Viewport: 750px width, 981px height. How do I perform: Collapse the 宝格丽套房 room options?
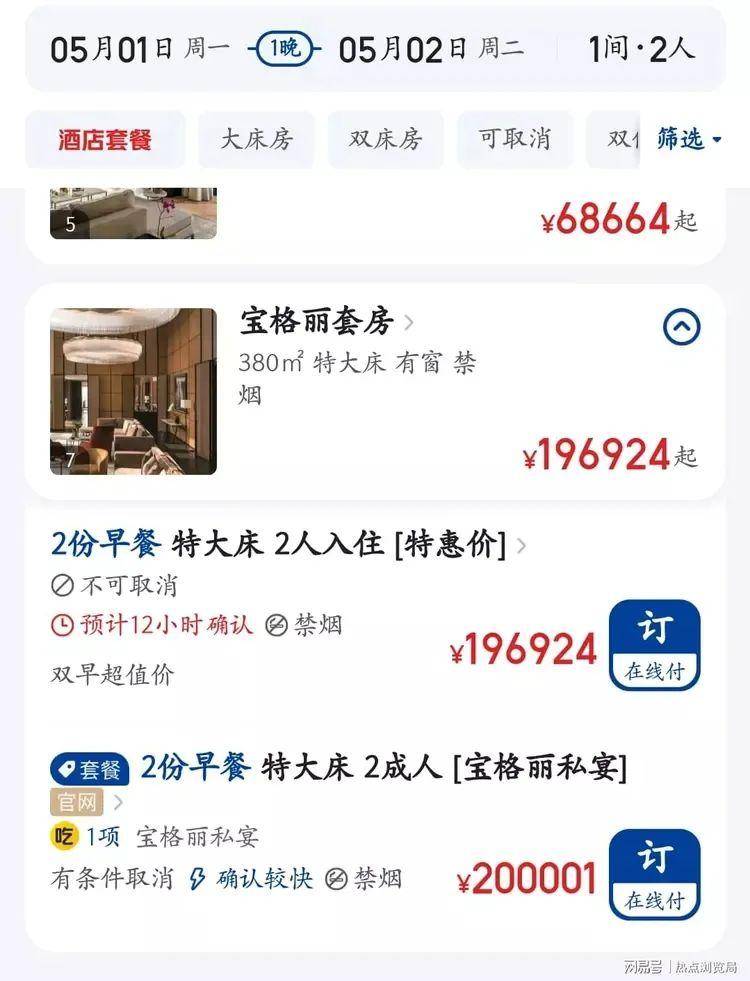click(x=681, y=327)
